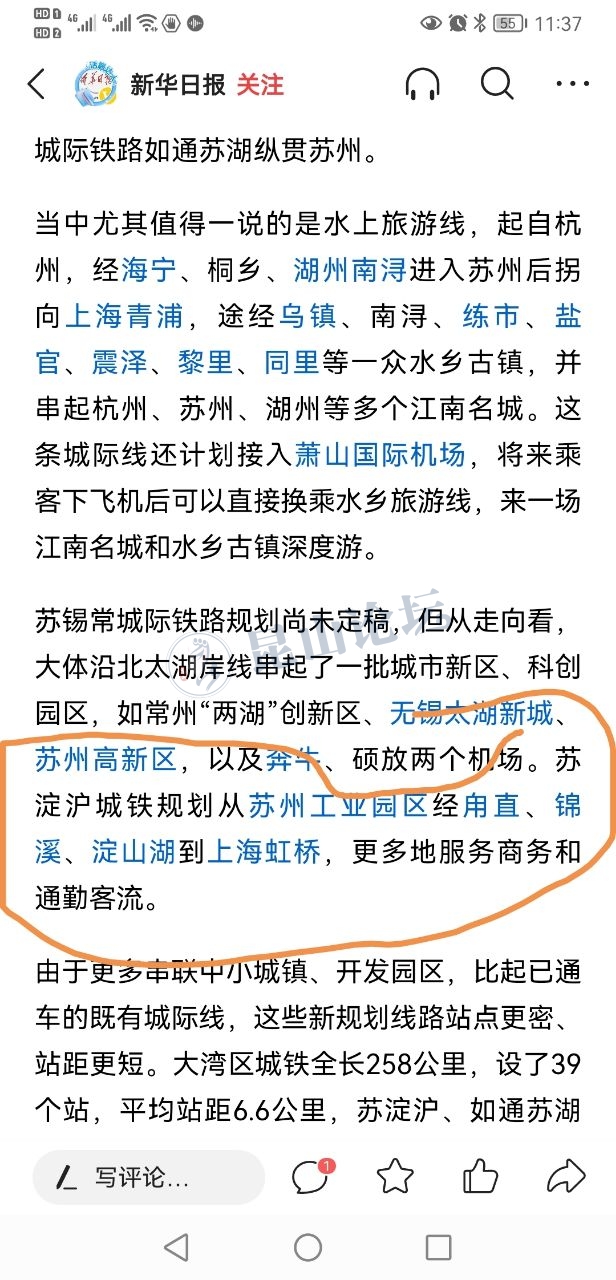616x1280 pixels.
Task: Open the three-dot overflow menu
Action: (x=571, y=85)
